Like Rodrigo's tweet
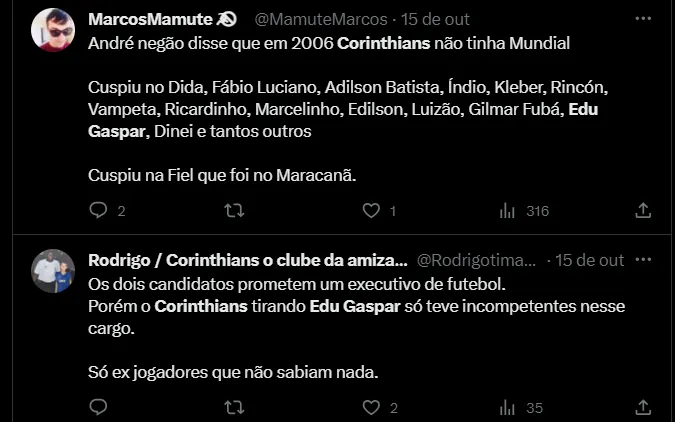This screenshot has height=422, width=675. click(x=371, y=407)
